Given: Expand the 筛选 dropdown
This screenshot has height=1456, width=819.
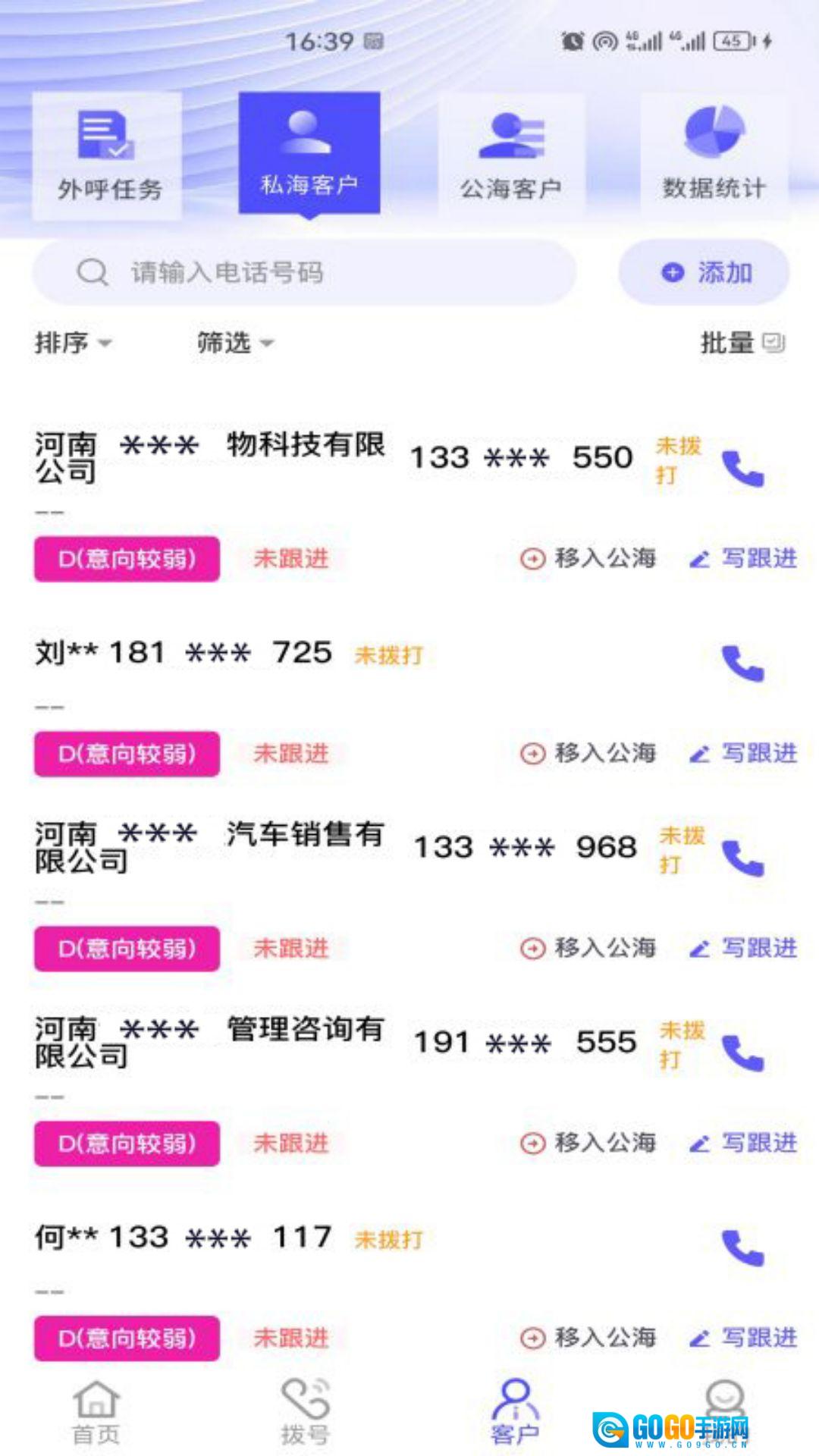Looking at the screenshot, I should [234, 344].
